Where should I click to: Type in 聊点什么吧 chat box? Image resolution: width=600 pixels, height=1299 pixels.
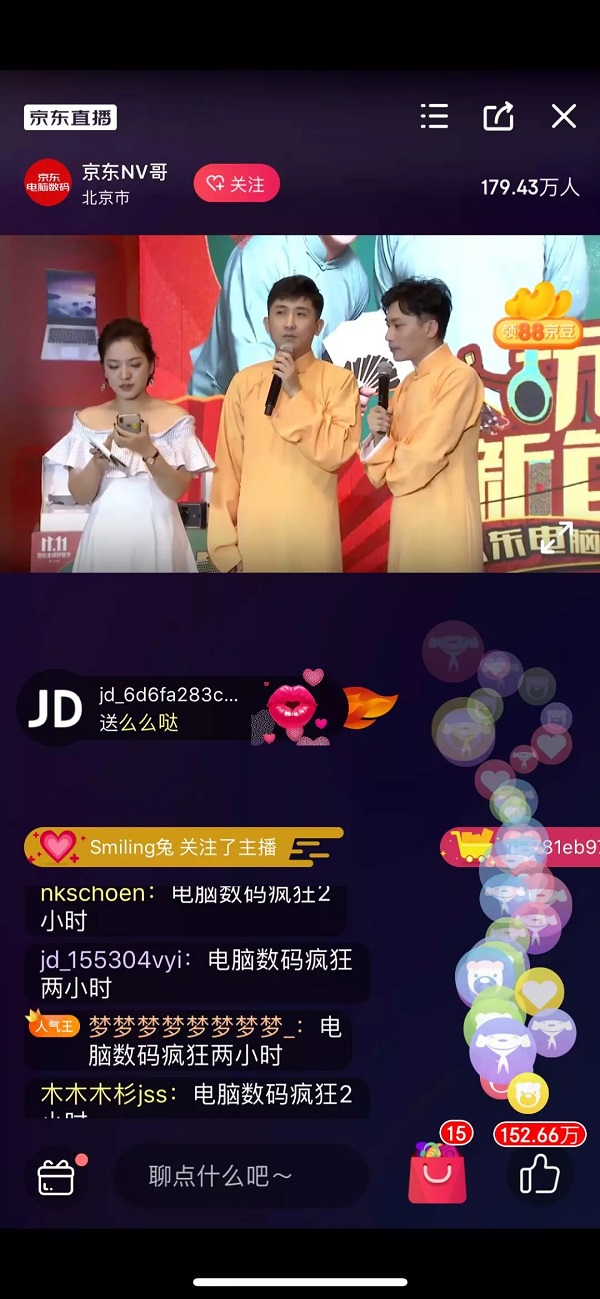240,1176
